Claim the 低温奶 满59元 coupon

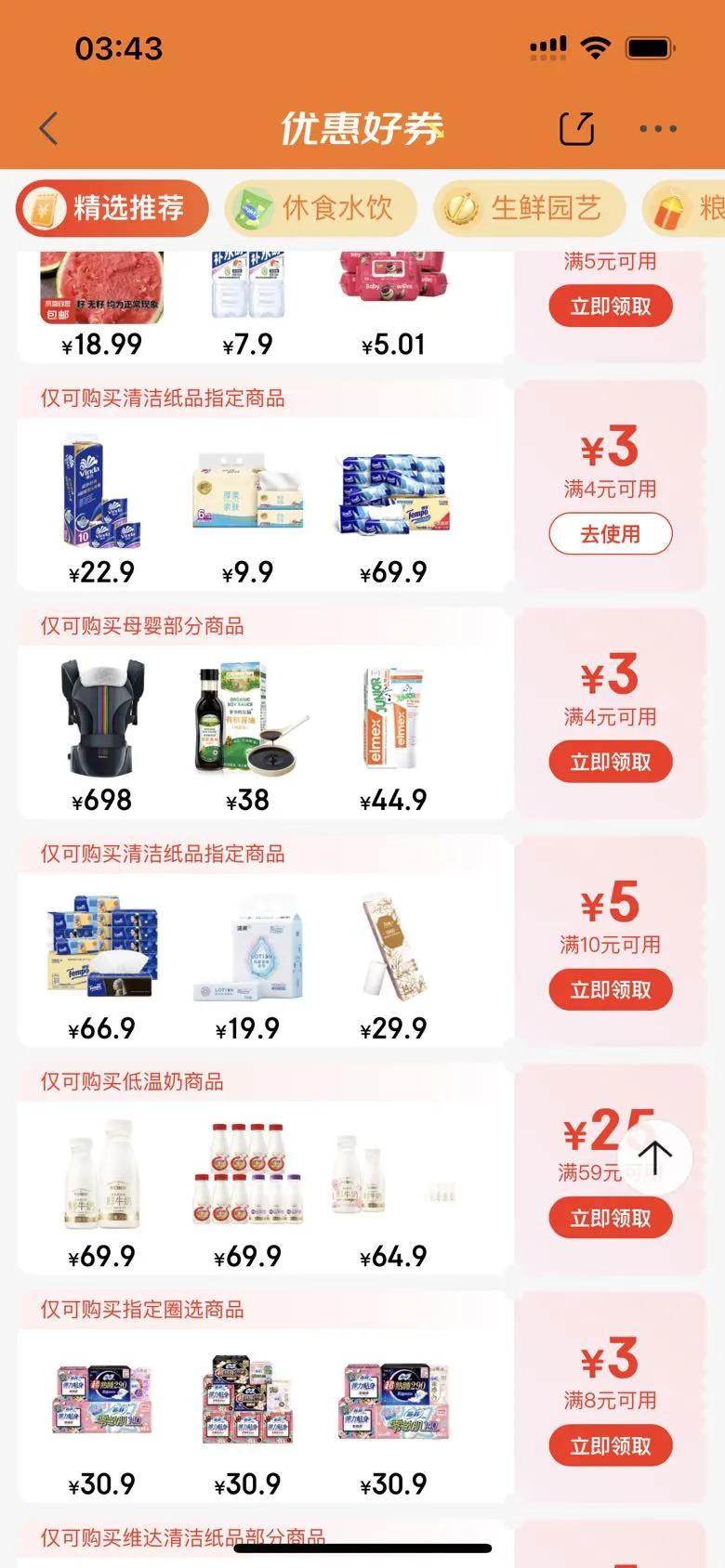click(x=610, y=1218)
